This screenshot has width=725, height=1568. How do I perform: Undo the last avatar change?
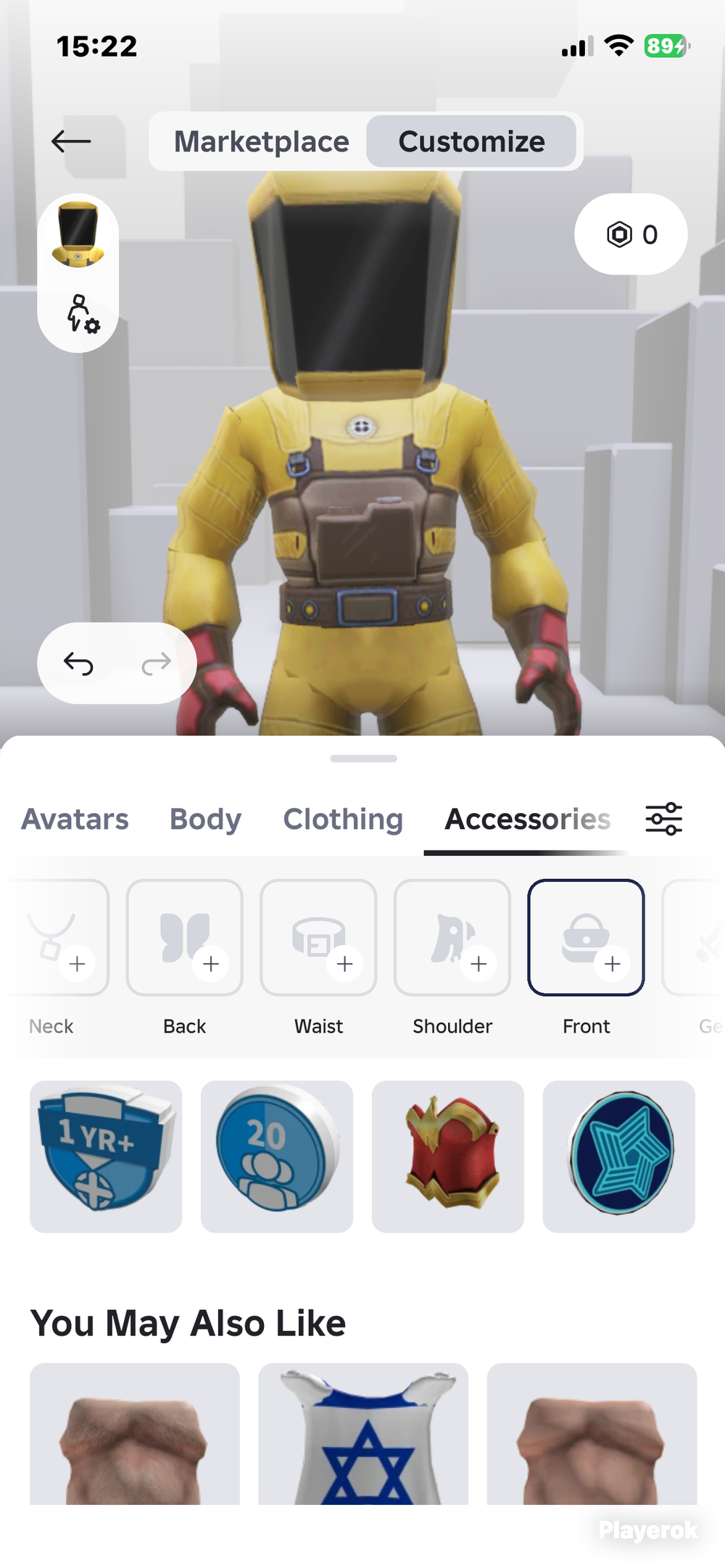pos(78,663)
